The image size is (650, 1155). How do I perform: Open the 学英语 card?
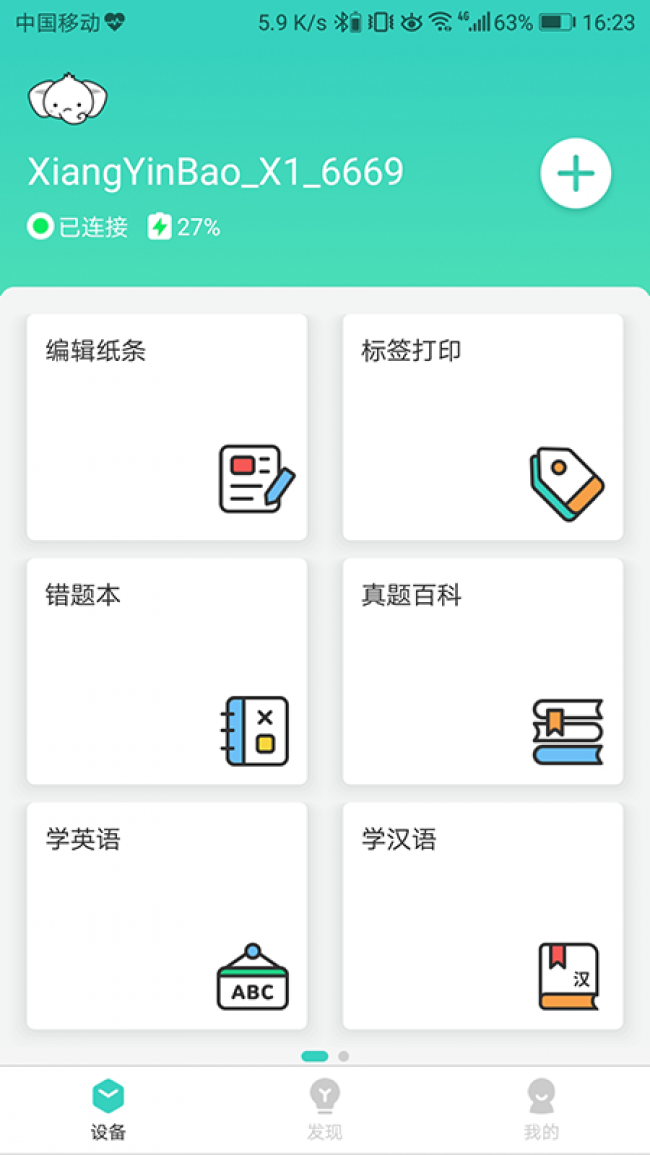(167, 915)
